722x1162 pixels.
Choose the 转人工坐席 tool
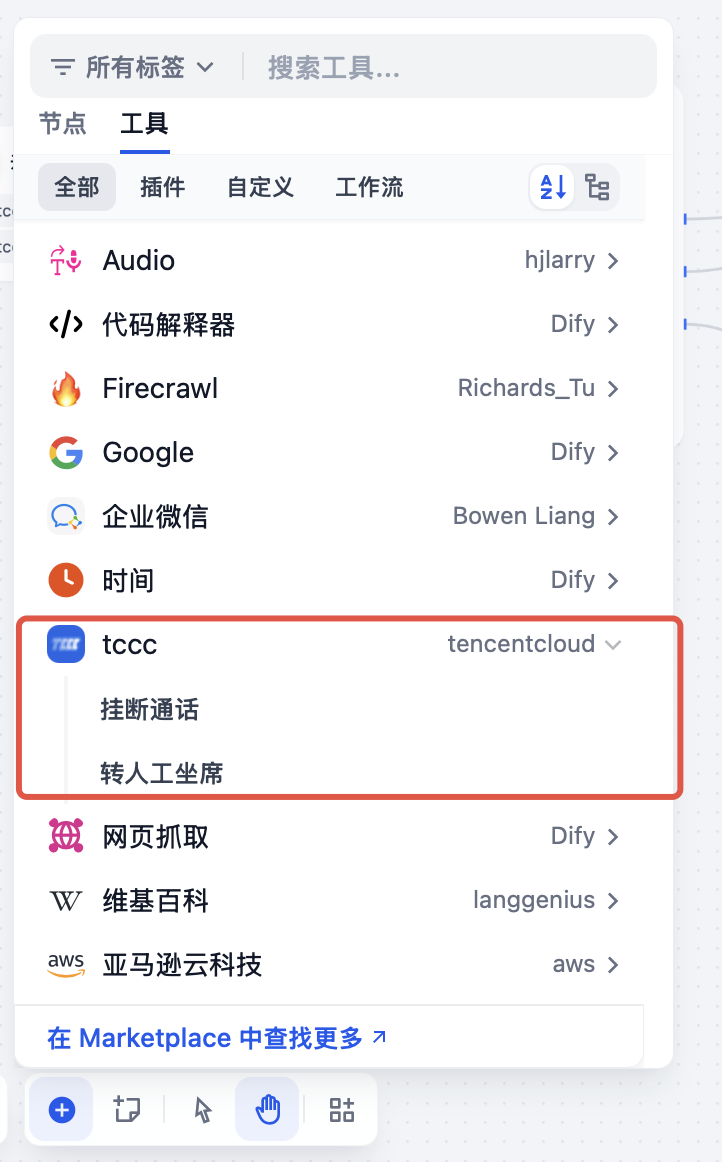(x=162, y=773)
